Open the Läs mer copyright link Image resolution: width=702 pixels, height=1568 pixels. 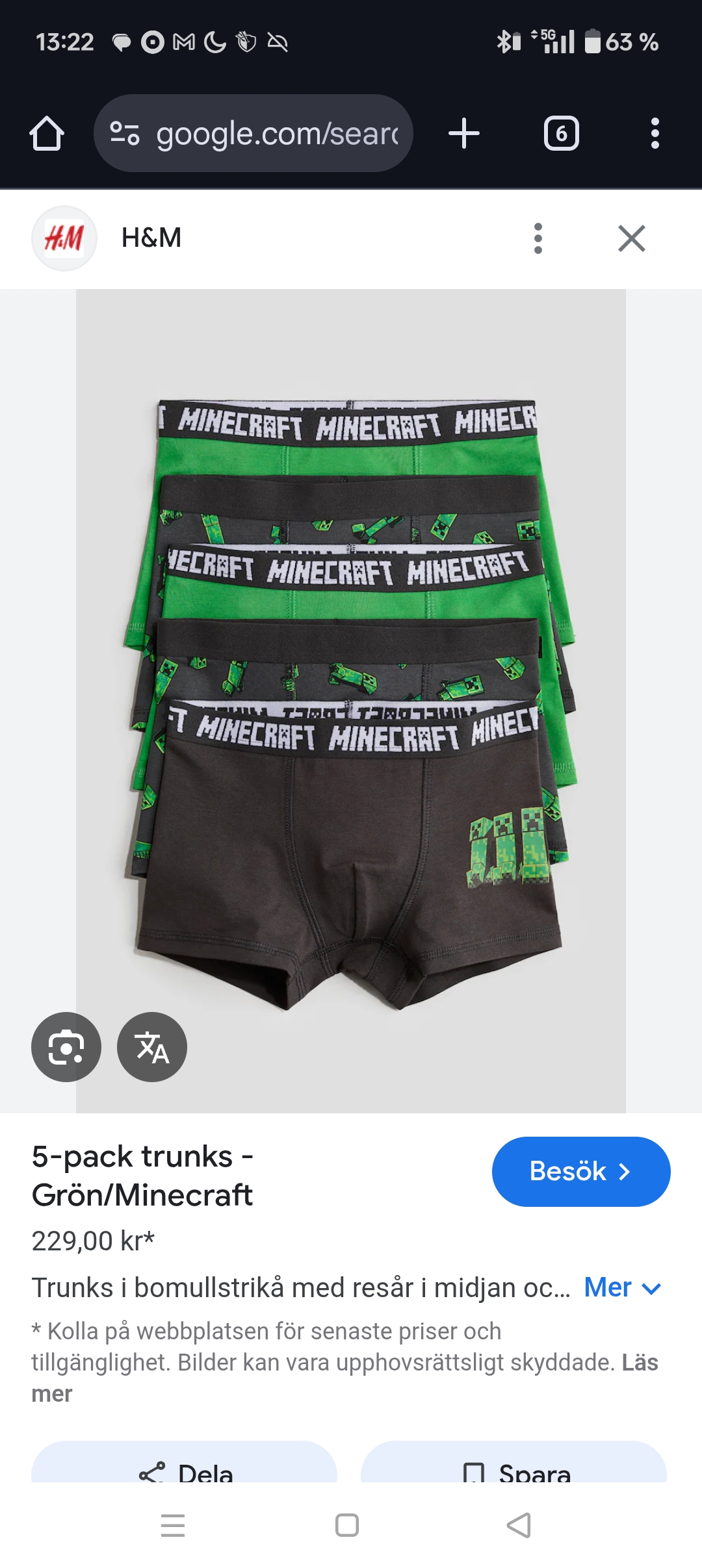pos(640,1363)
